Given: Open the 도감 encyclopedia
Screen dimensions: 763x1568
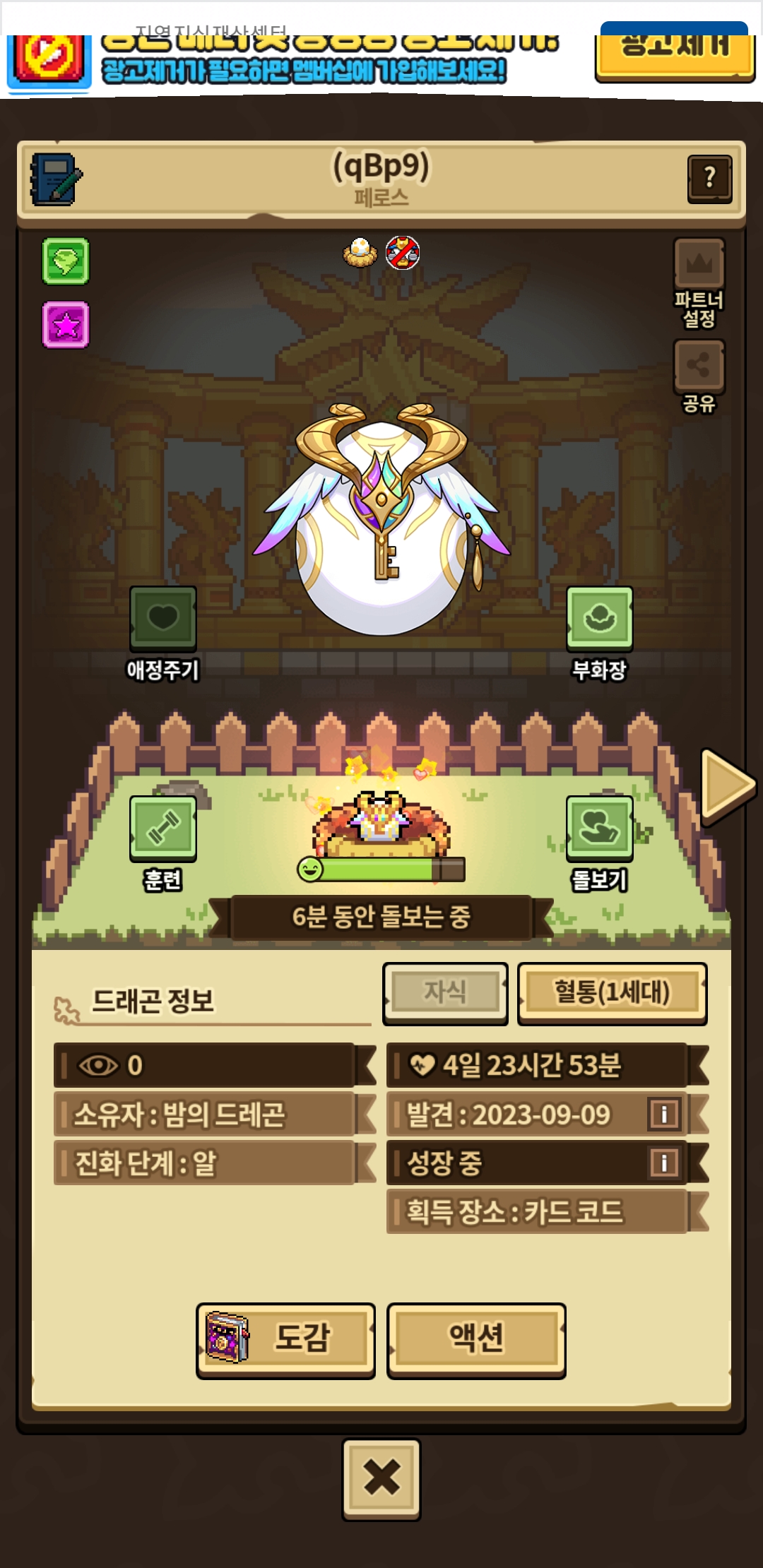Looking at the screenshot, I should point(285,1339).
